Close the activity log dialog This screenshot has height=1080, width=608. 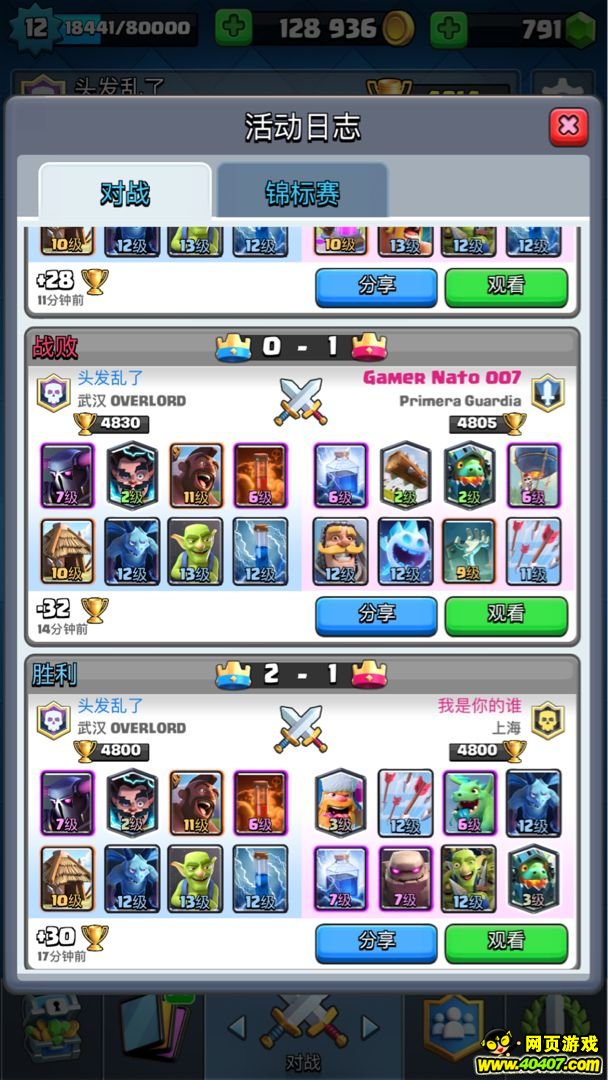click(568, 126)
